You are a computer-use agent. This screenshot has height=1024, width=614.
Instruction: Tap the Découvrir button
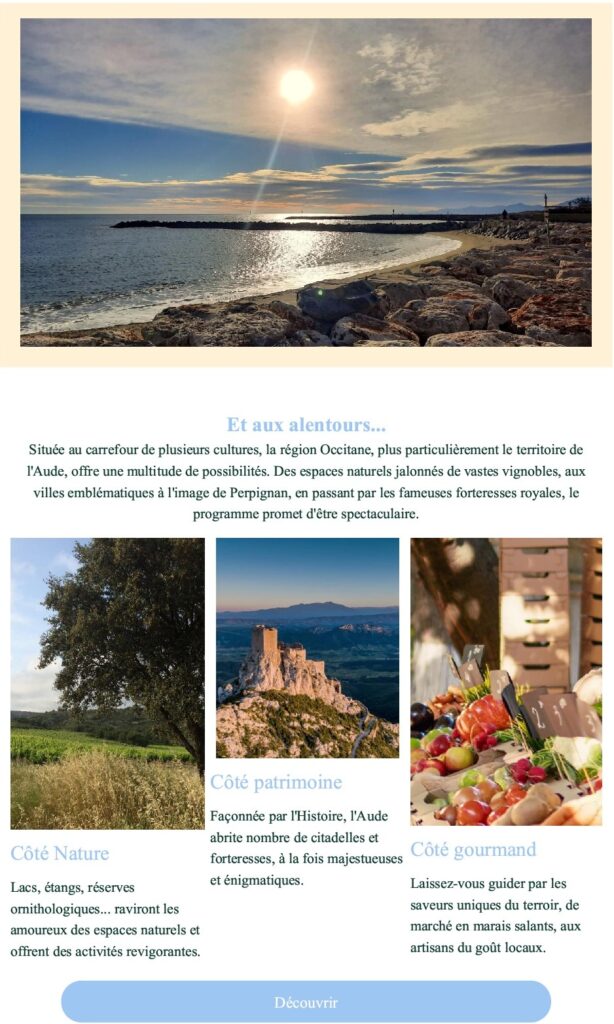click(306, 1001)
